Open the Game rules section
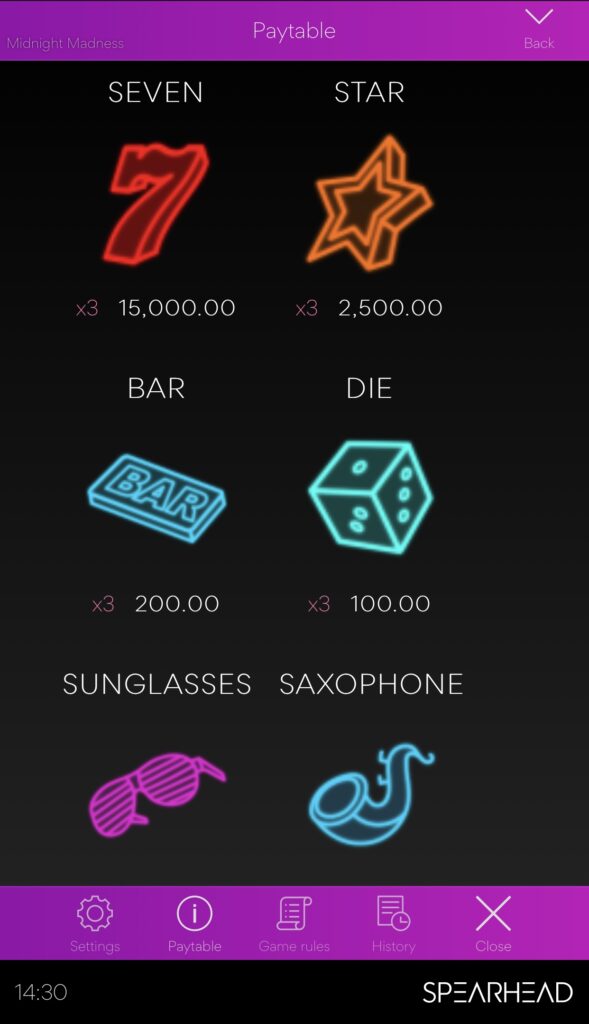The height and width of the screenshot is (1024, 589). pos(294,923)
